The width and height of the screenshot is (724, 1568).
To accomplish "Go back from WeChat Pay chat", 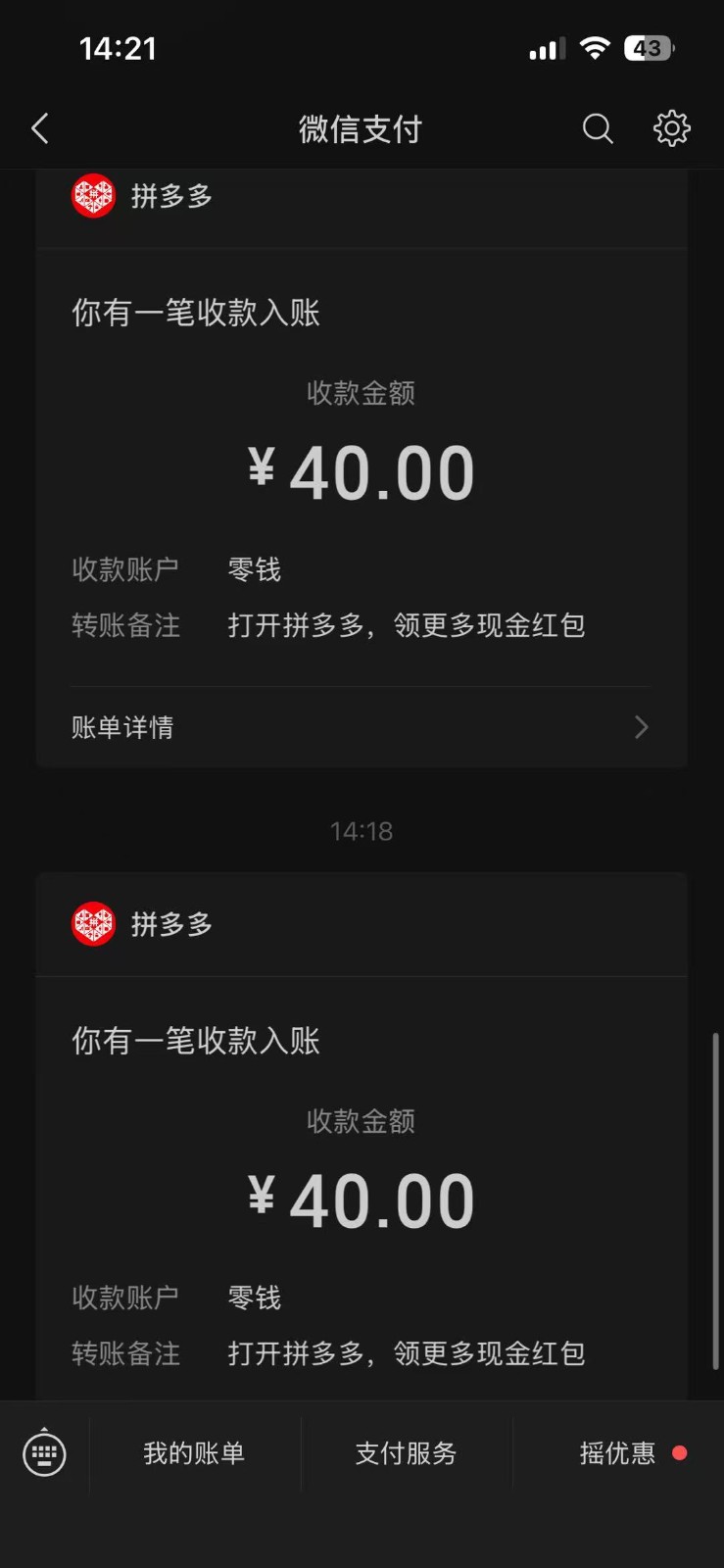I will pyautogui.click(x=40, y=128).
